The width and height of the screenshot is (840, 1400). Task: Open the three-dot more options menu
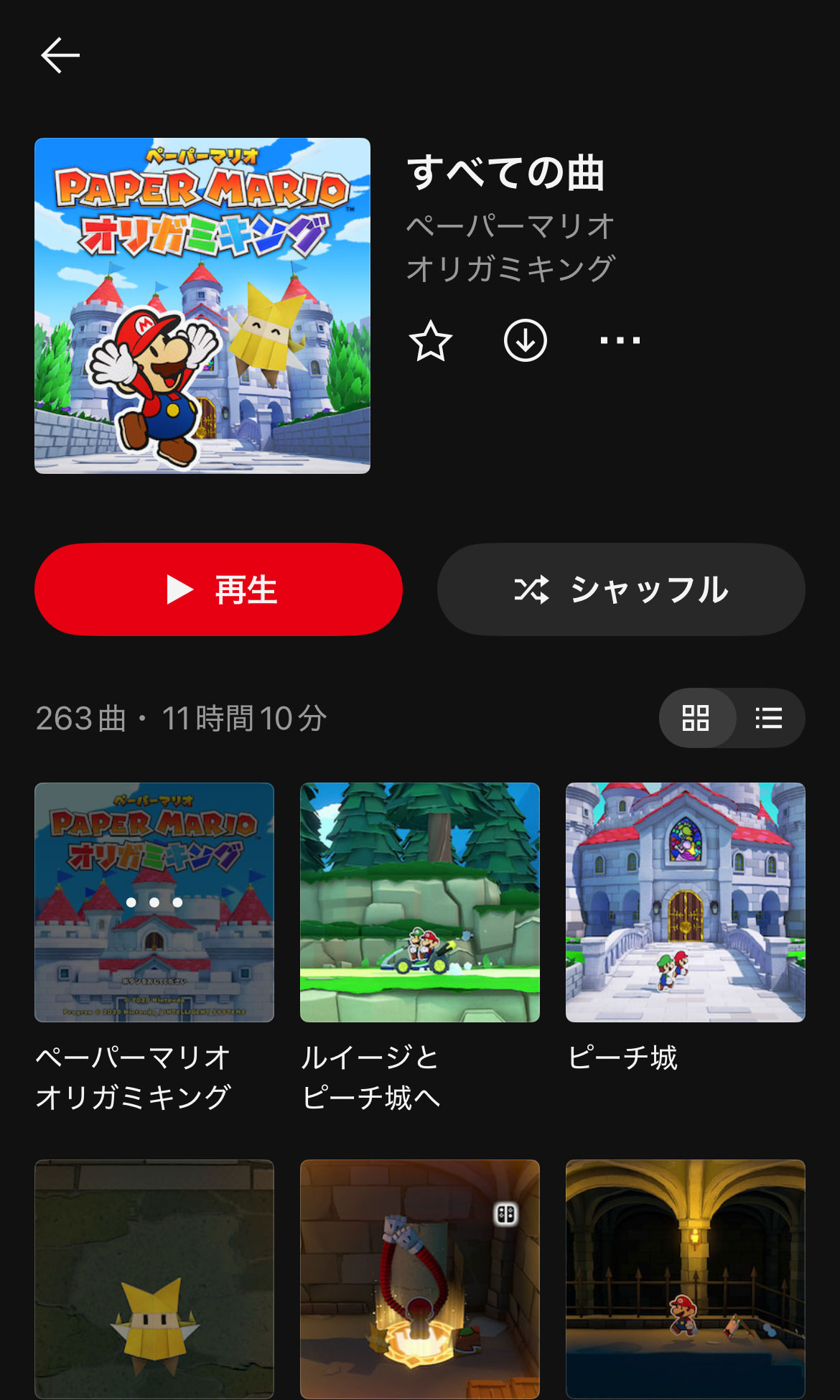tap(620, 341)
